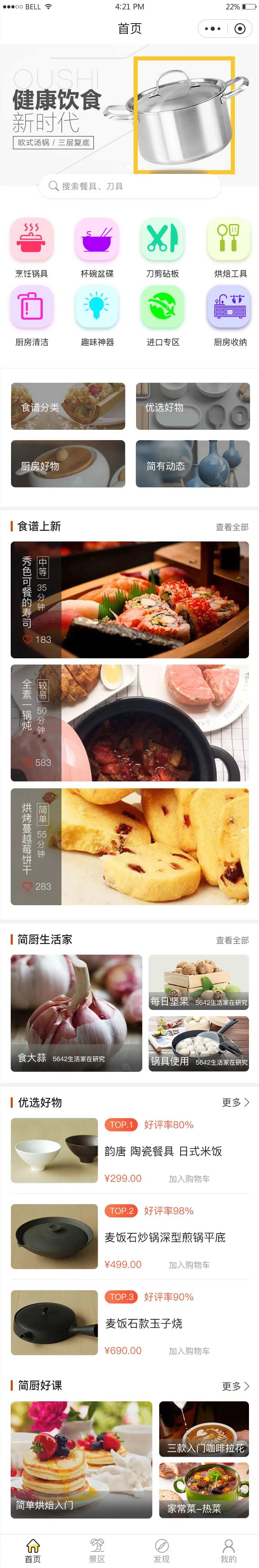Open the 食谱分类 tile
The image size is (259, 1568).
pos(68,407)
